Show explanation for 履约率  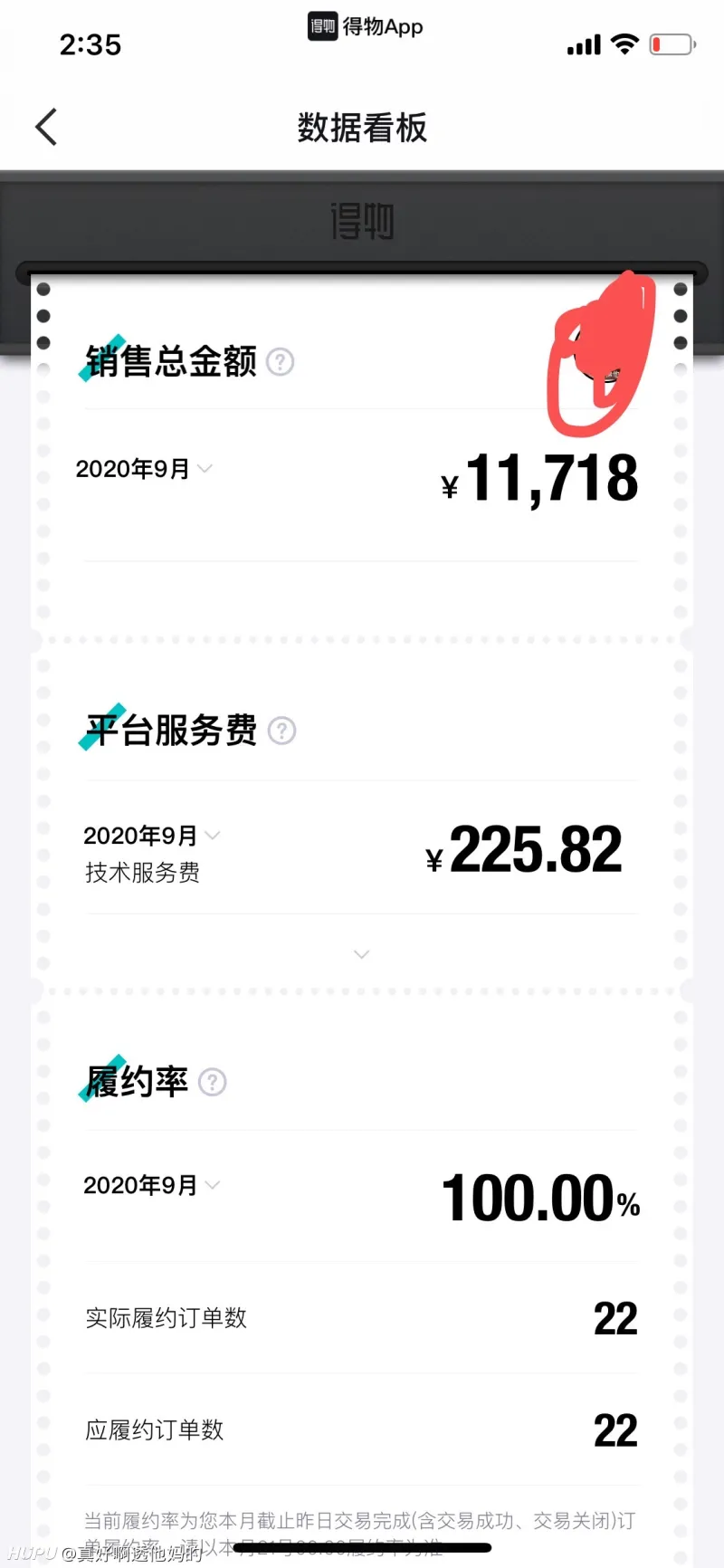point(213,1082)
